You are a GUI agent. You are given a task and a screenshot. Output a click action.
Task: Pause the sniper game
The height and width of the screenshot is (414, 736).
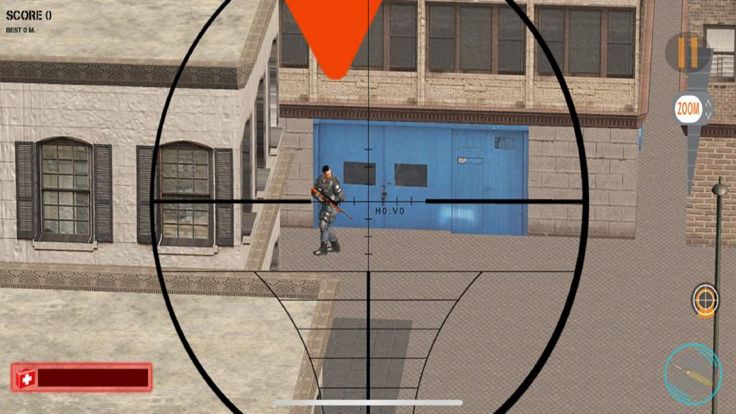[687, 51]
